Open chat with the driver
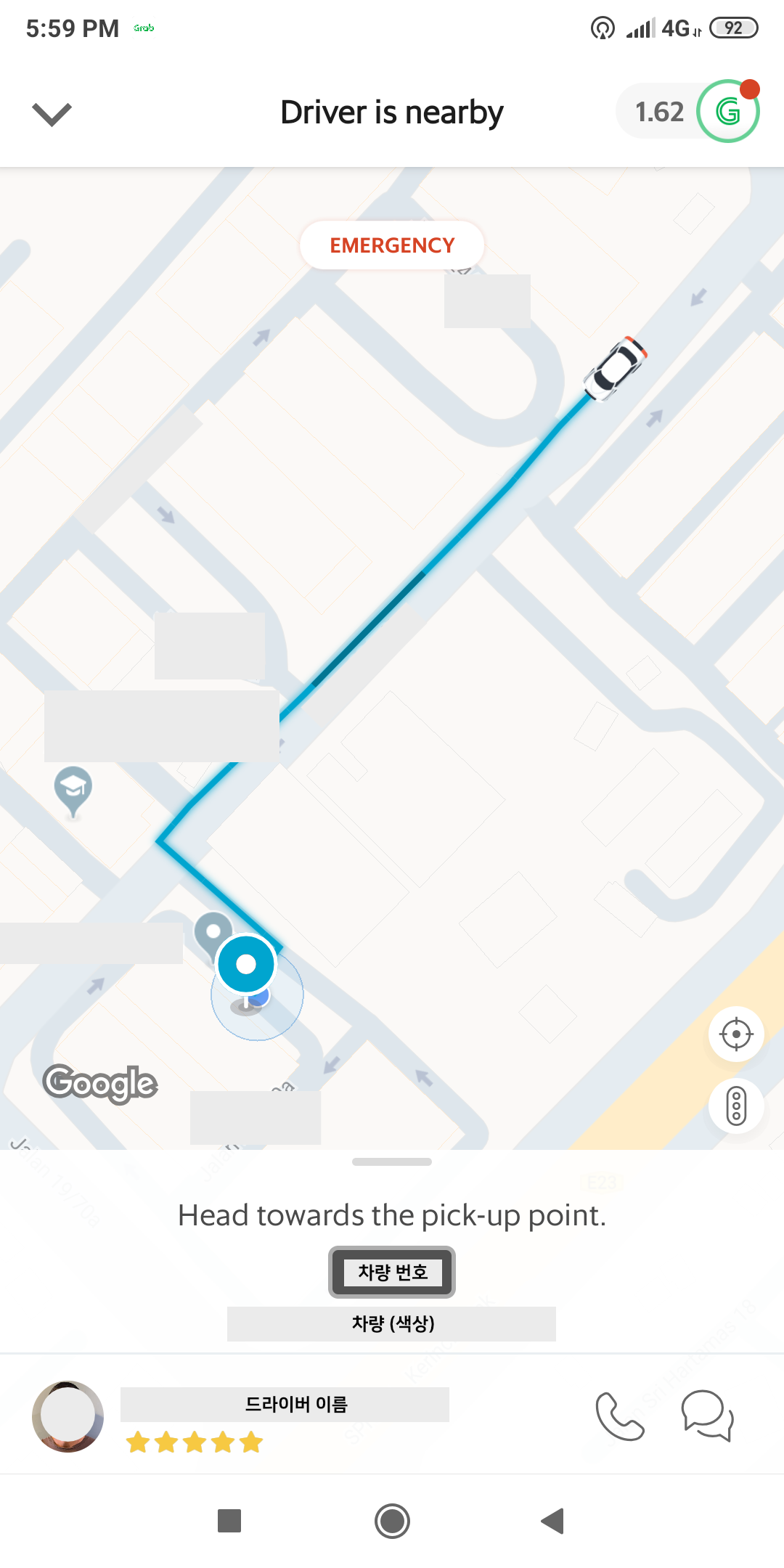The height and width of the screenshot is (1568, 784). point(707,1416)
